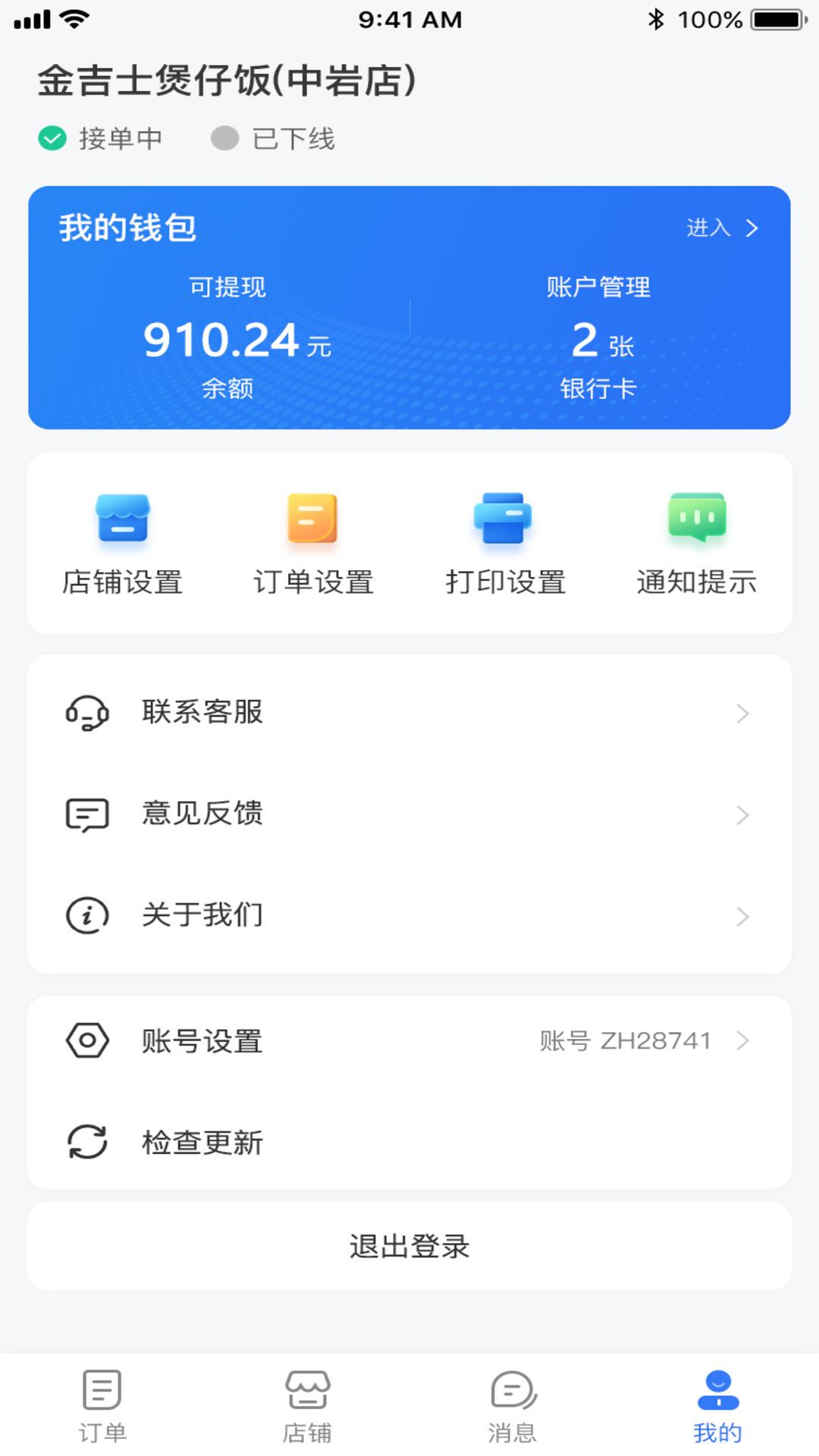Go to 打印设置 print settings
Screen dimensions: 819x1456
click(505, 544)
